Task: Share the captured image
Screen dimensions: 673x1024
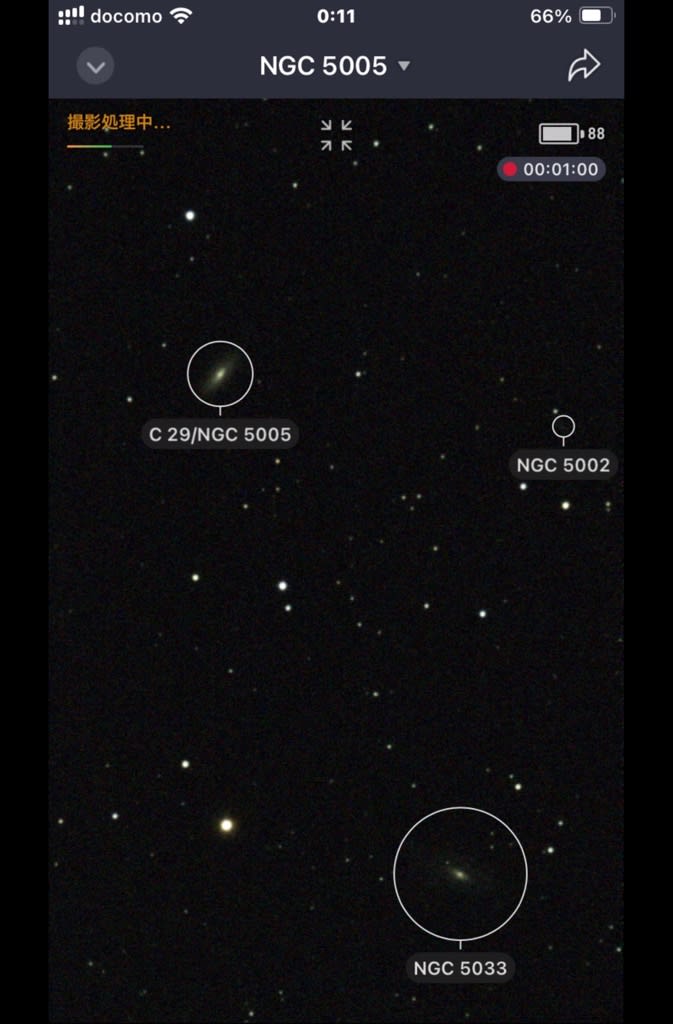Action: coord(583,66)
